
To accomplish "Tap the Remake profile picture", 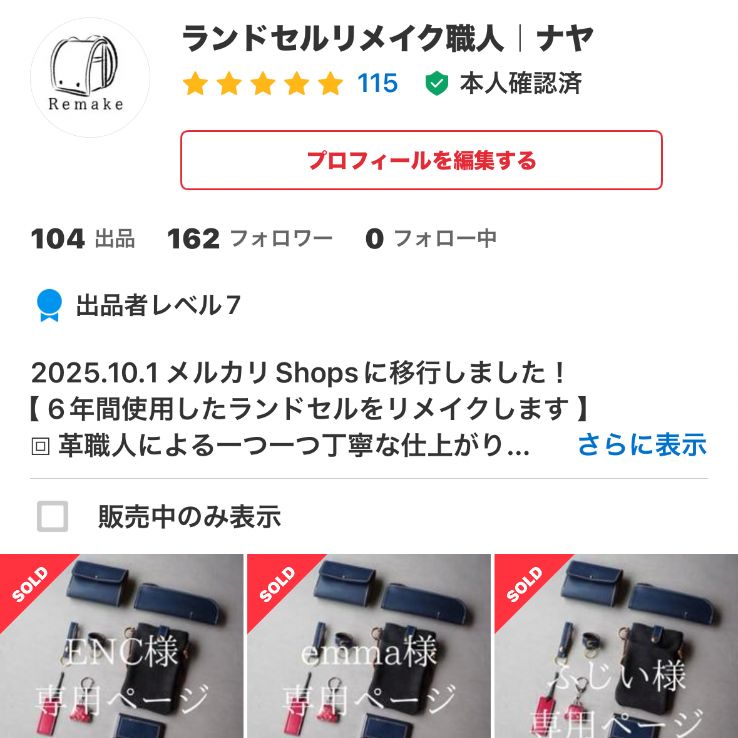I will pos(90,77).
